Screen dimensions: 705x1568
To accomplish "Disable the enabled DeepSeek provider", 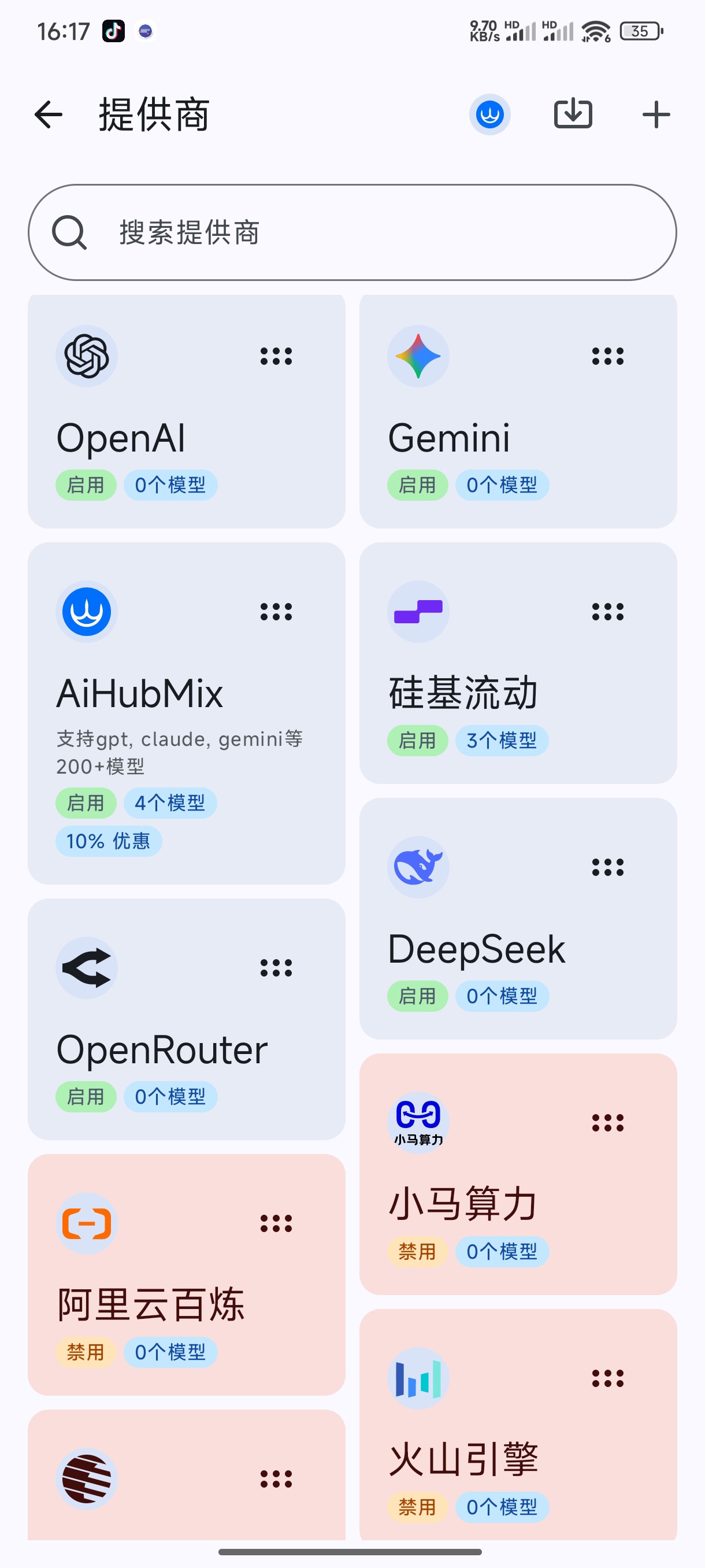I will click(x=418, y=996).
